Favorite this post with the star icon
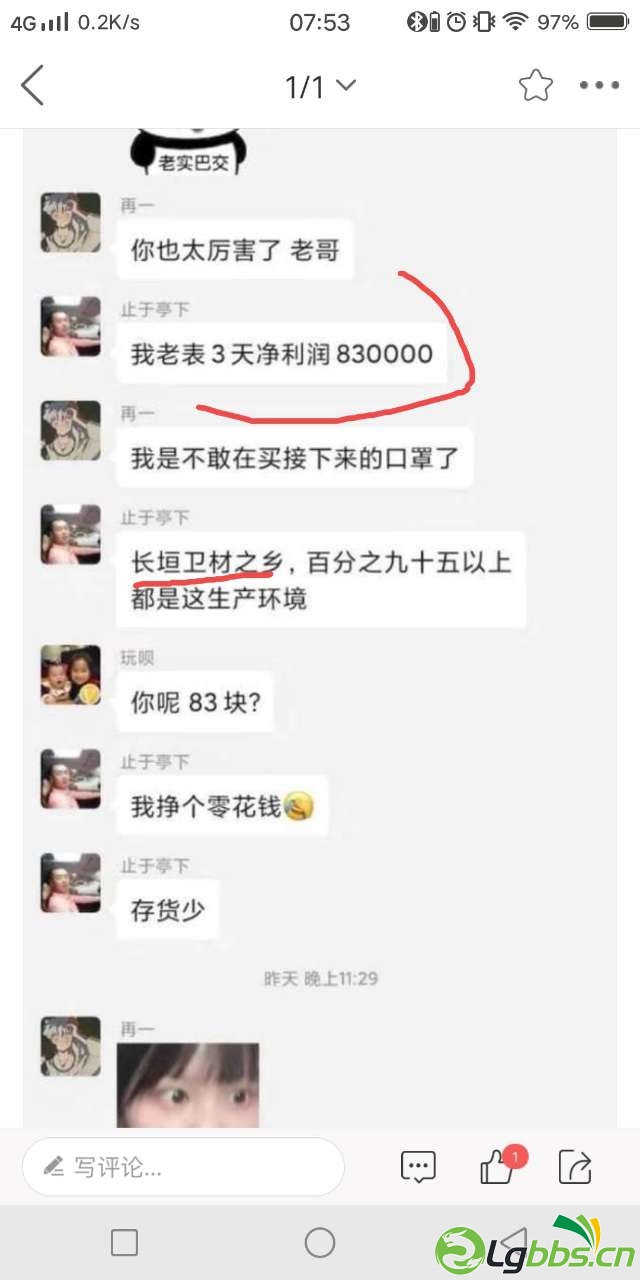The height and width of the screenshot is (1280, 640). (x=536, y=86)
